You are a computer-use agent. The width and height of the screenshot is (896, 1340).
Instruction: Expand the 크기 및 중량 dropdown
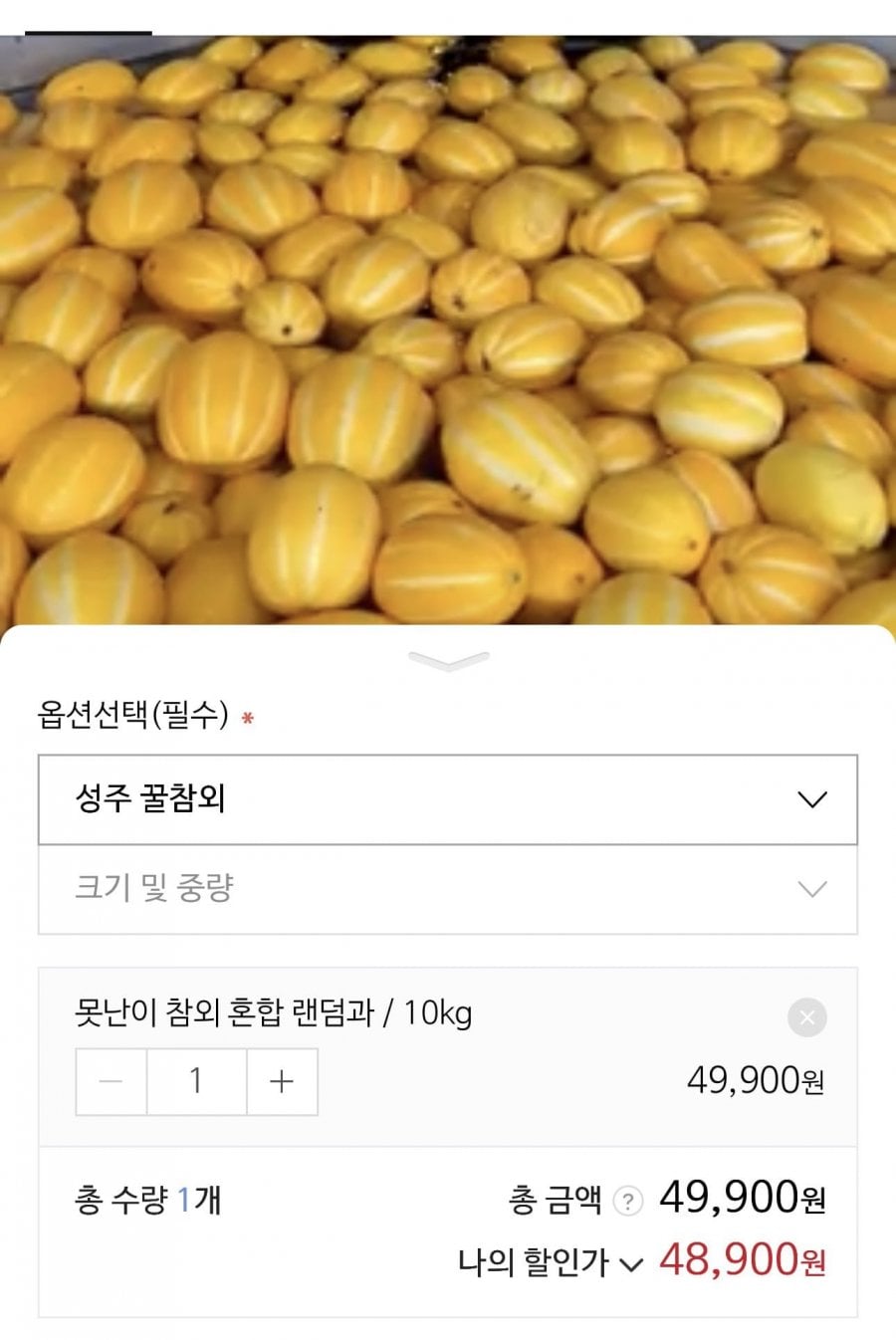(447, 889)
